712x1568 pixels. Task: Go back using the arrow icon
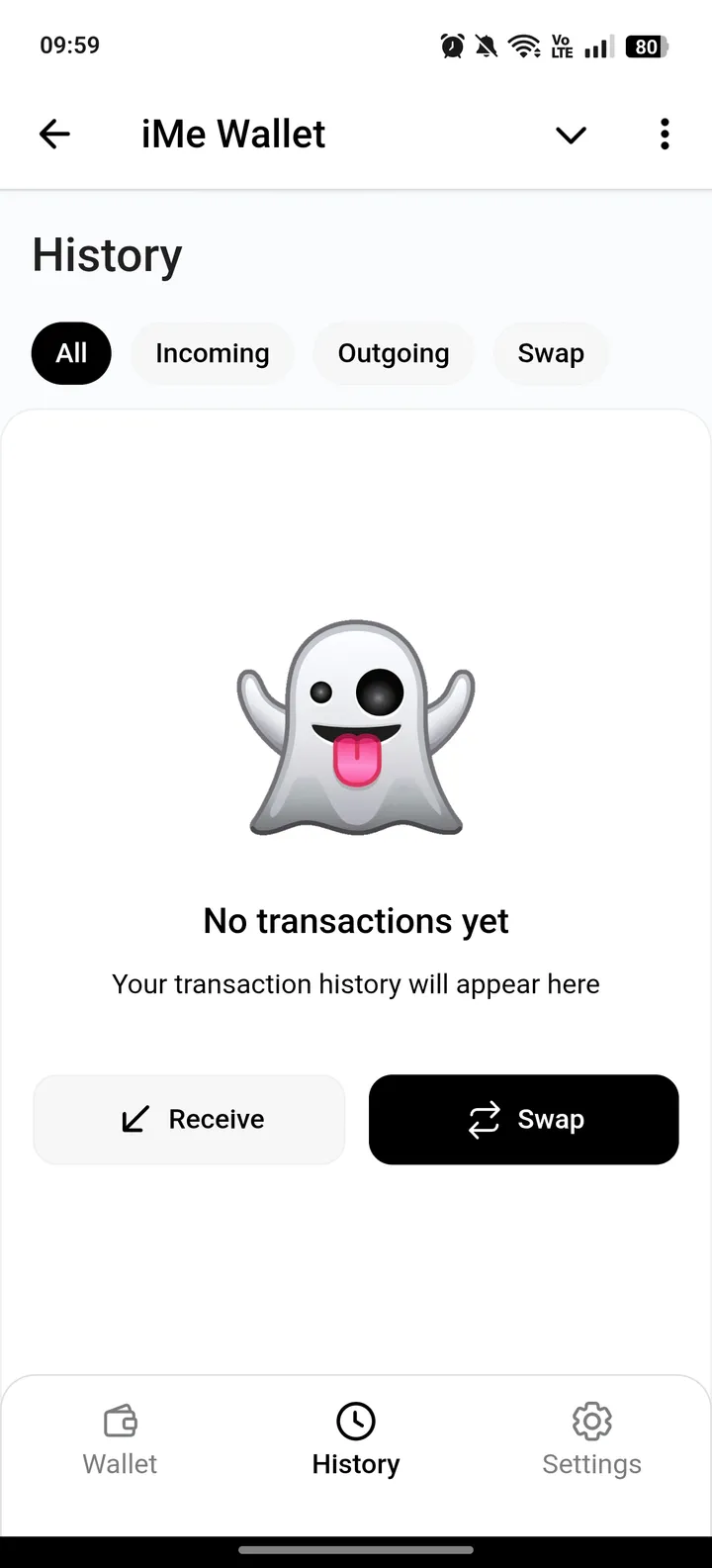(x=54, y=134)
